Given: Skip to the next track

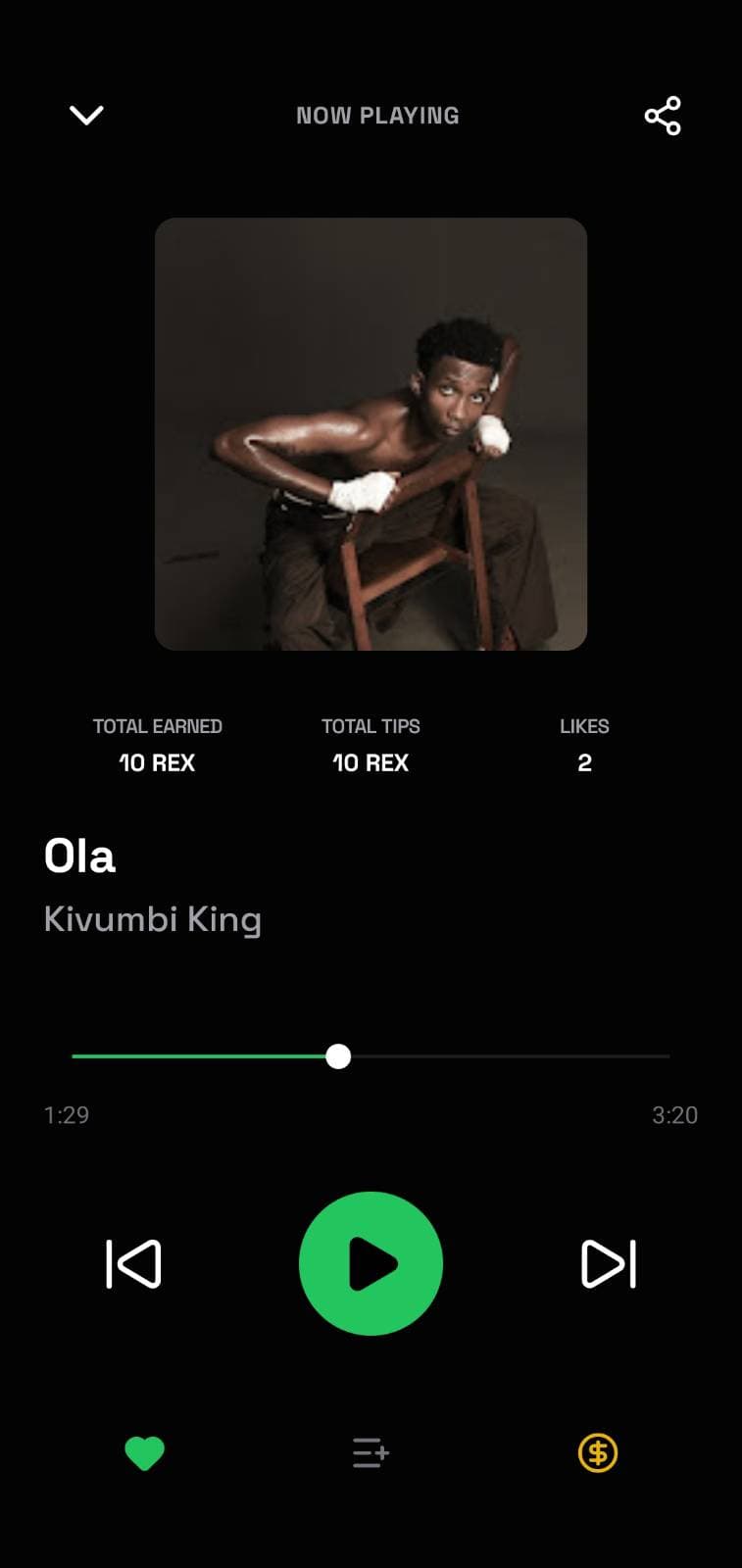Looking at the screenshot, I should 608,1263.
